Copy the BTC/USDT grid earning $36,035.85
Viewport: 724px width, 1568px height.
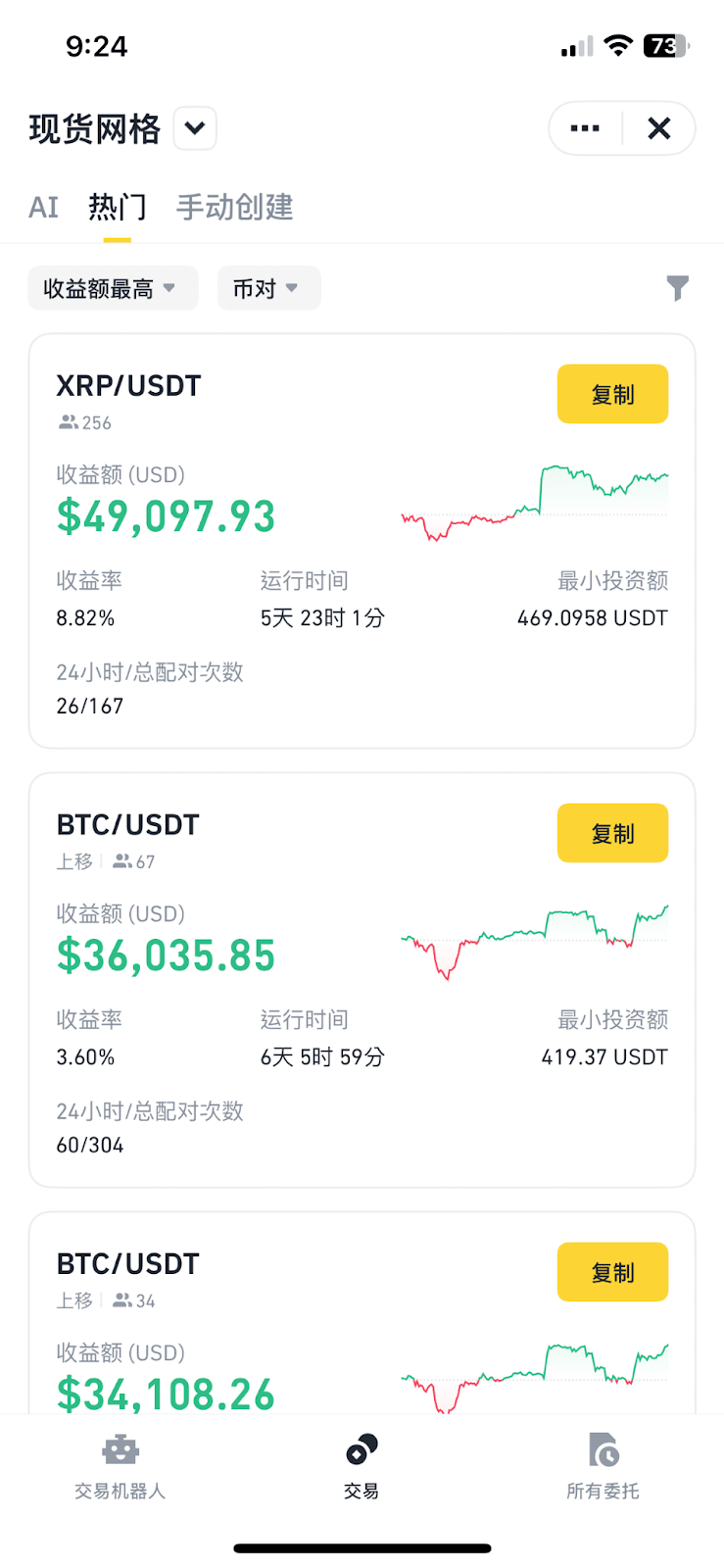(x=612, y=833)
